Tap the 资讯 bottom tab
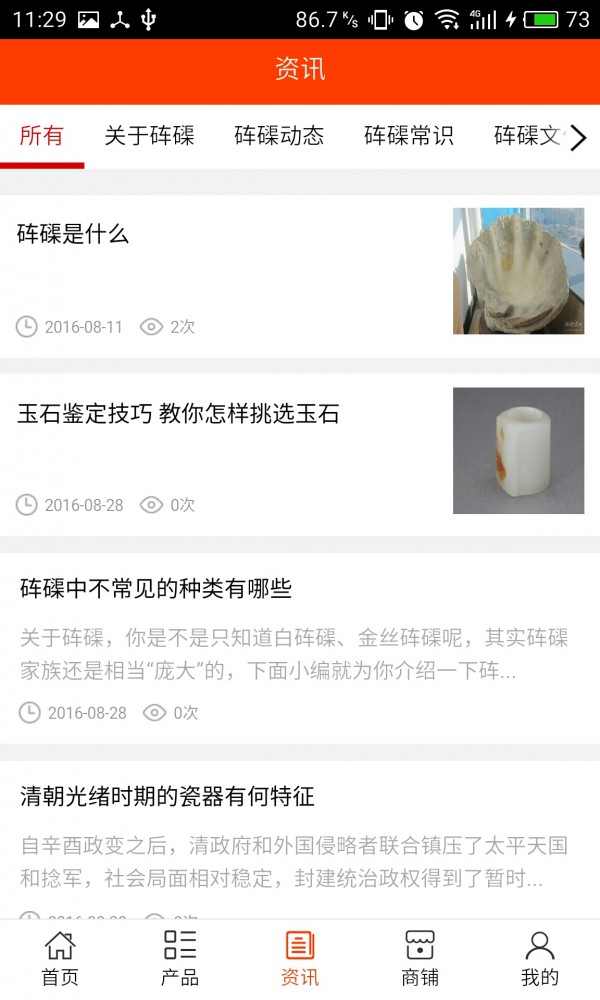Image resolution: width=600 pixels, height=1000 pixels. pyautogui.click(x=300, y=959)
